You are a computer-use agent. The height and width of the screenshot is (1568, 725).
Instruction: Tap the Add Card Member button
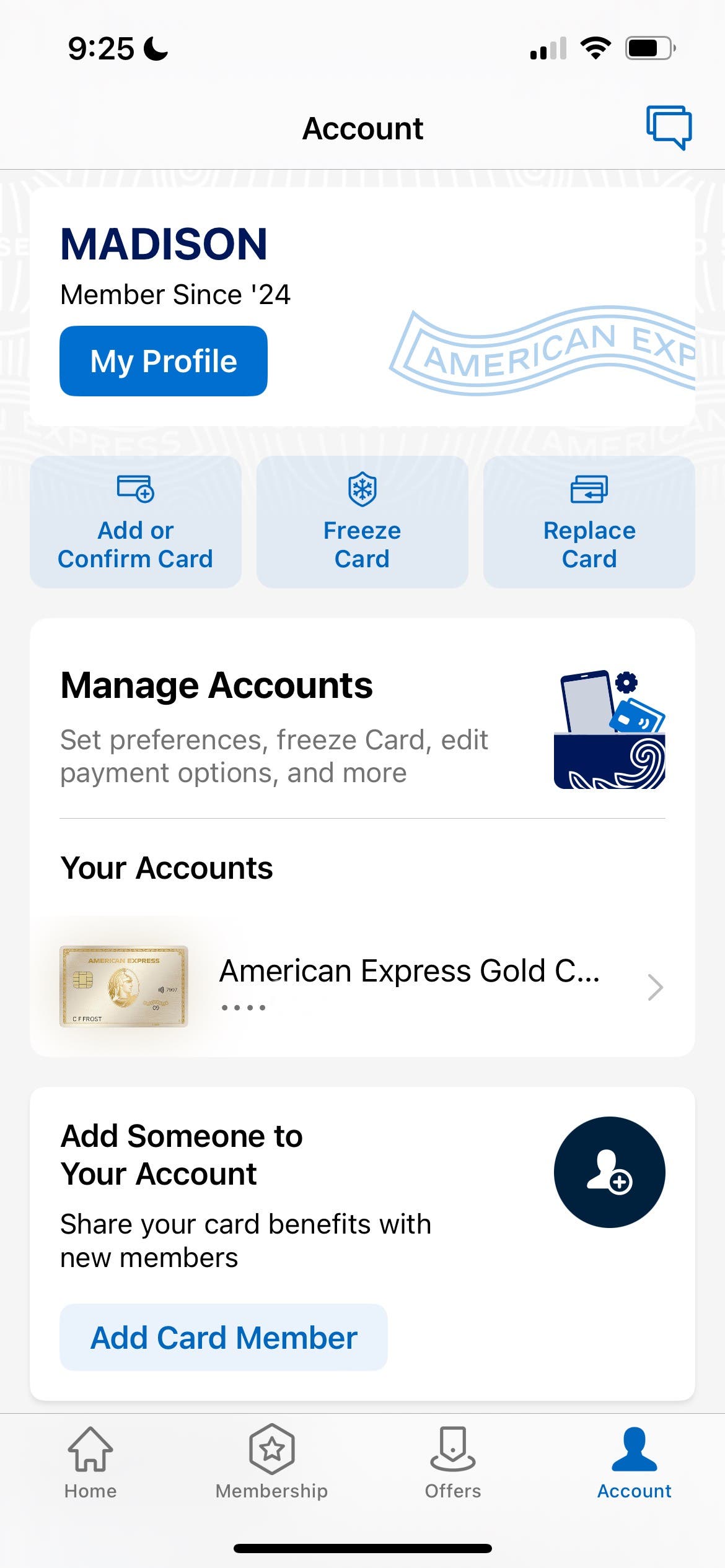(224, 1337)
